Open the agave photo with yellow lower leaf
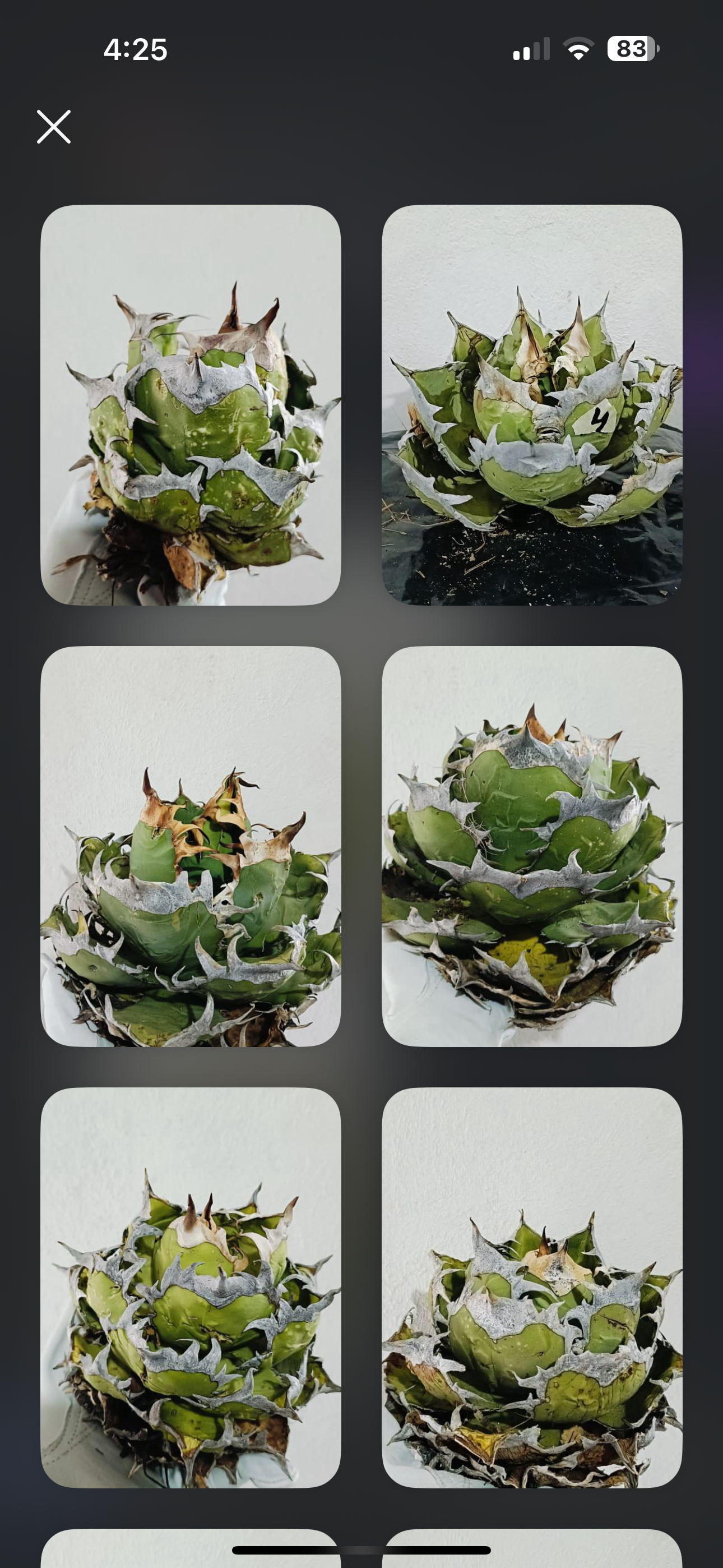 531,846
